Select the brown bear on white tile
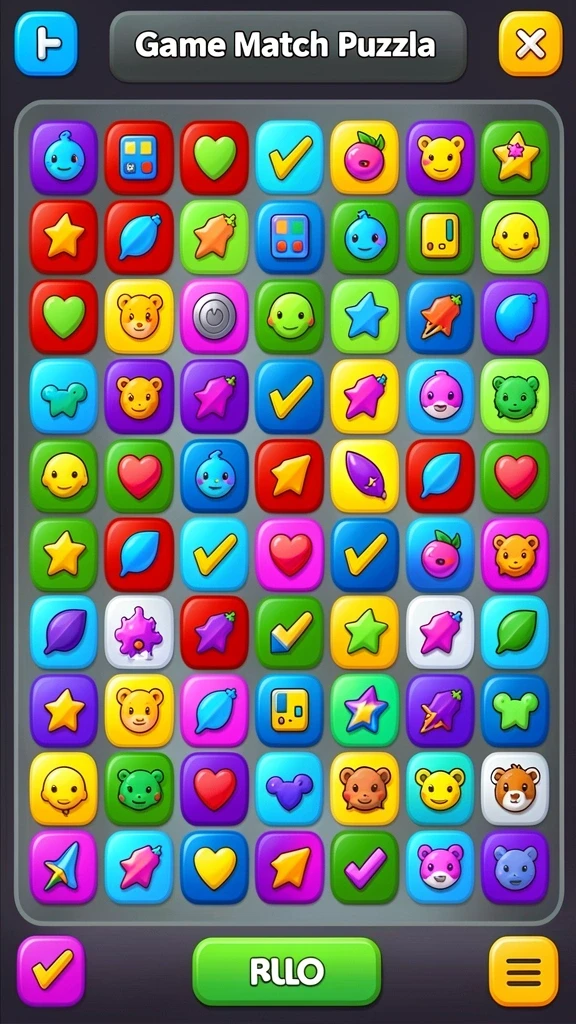Screen dimensions: 576x1024 [x=515, y=788]
